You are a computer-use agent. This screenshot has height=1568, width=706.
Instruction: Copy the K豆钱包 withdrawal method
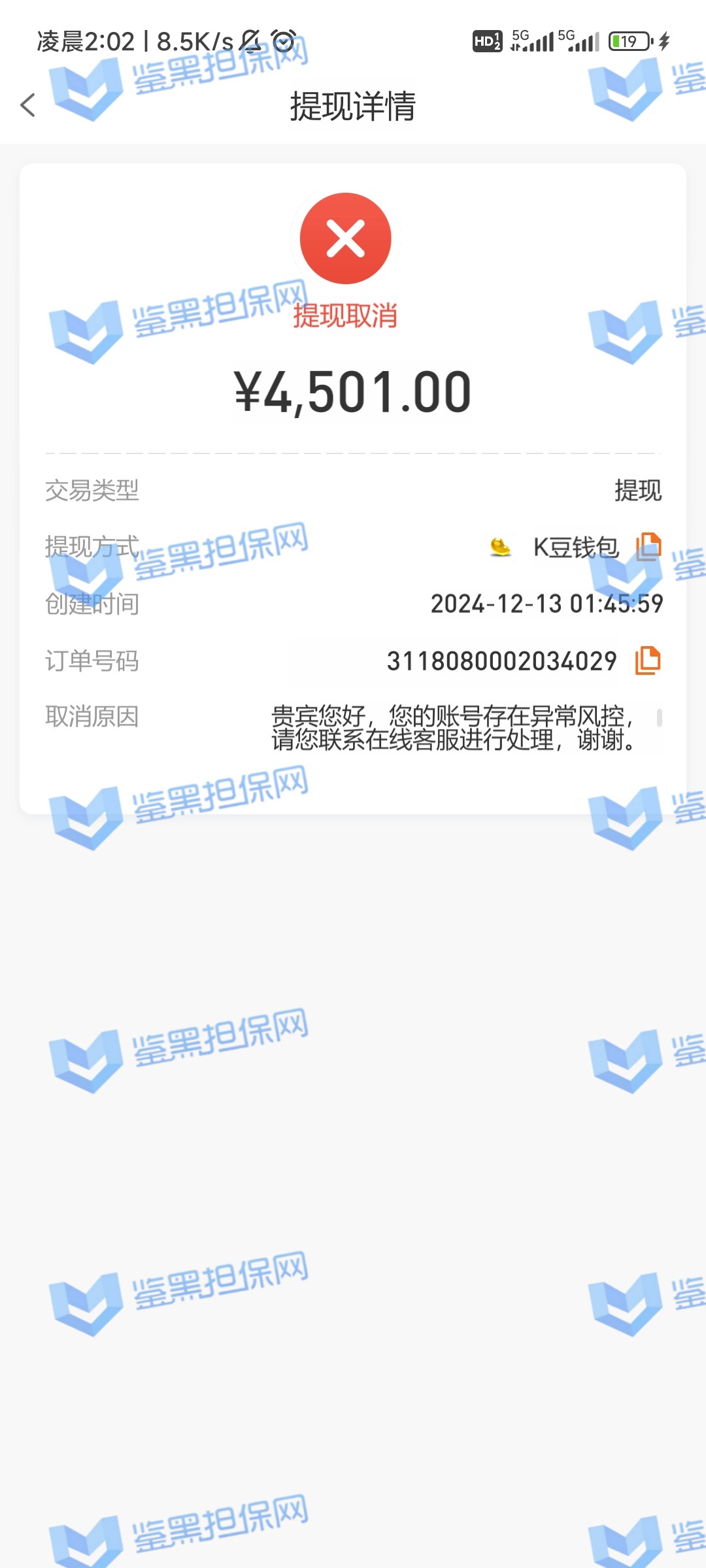coord(648,547)
